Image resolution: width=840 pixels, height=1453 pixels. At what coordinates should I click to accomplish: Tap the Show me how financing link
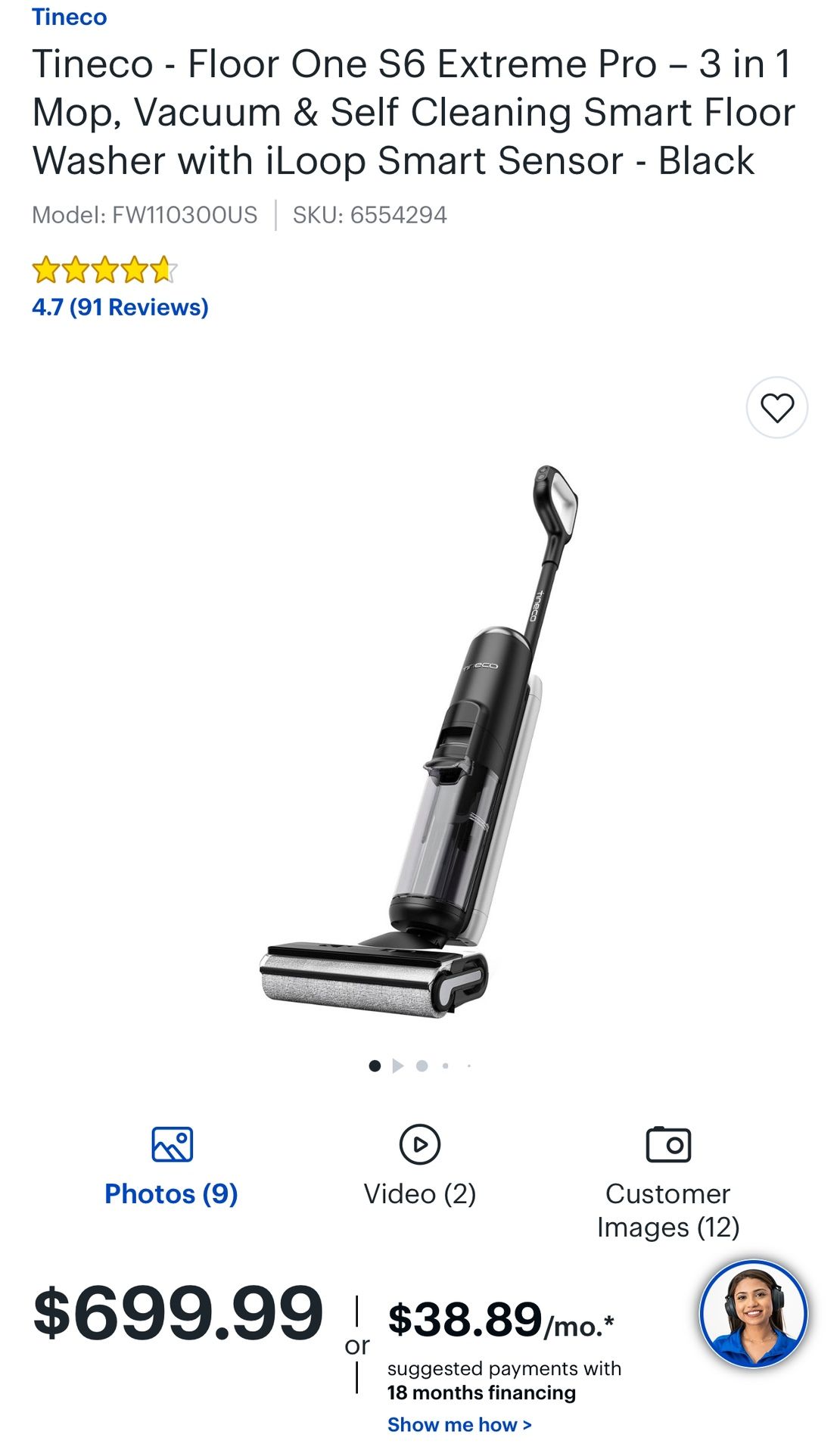point(459,1424)
